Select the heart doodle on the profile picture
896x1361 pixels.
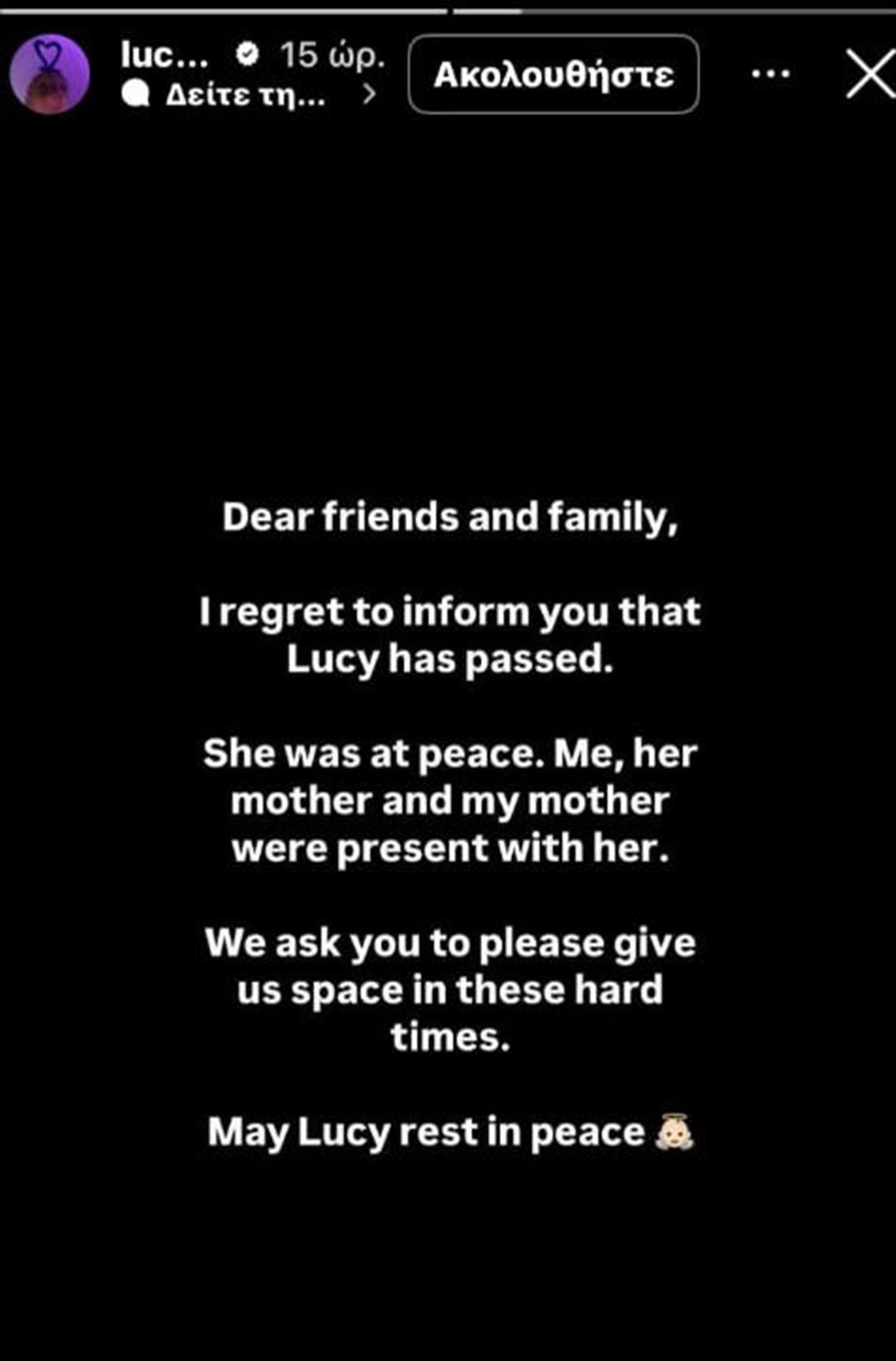[47, 55]
